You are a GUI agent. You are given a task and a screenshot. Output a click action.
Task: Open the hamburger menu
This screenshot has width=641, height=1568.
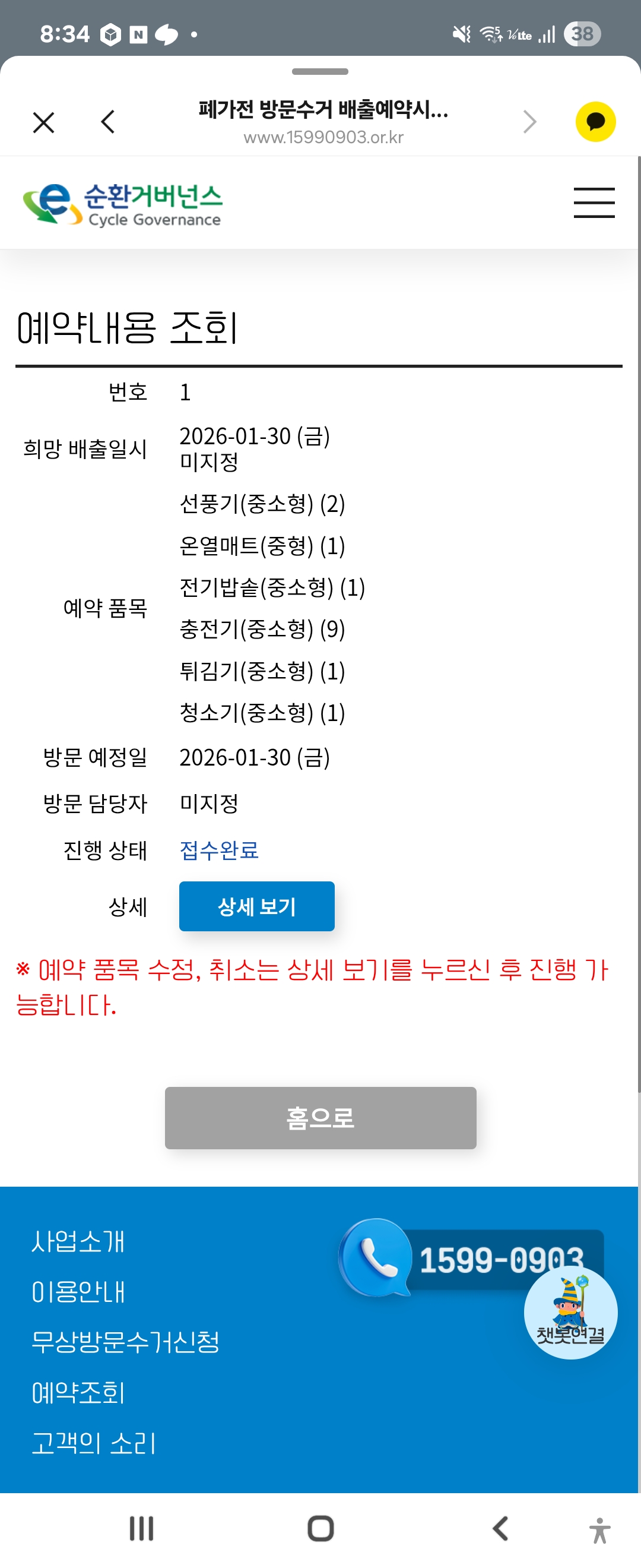click(594, 203)
